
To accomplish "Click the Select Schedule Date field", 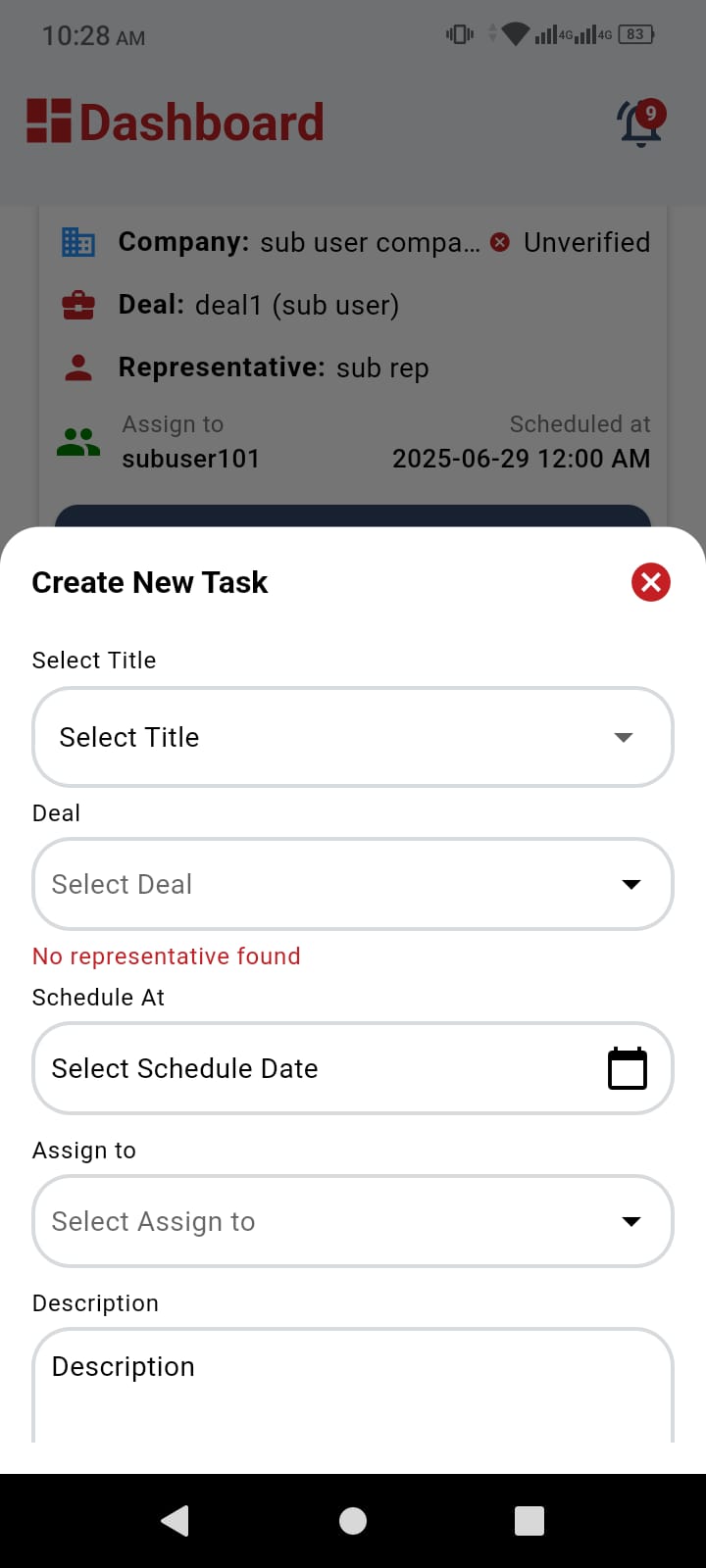I will click(294, 1068).
